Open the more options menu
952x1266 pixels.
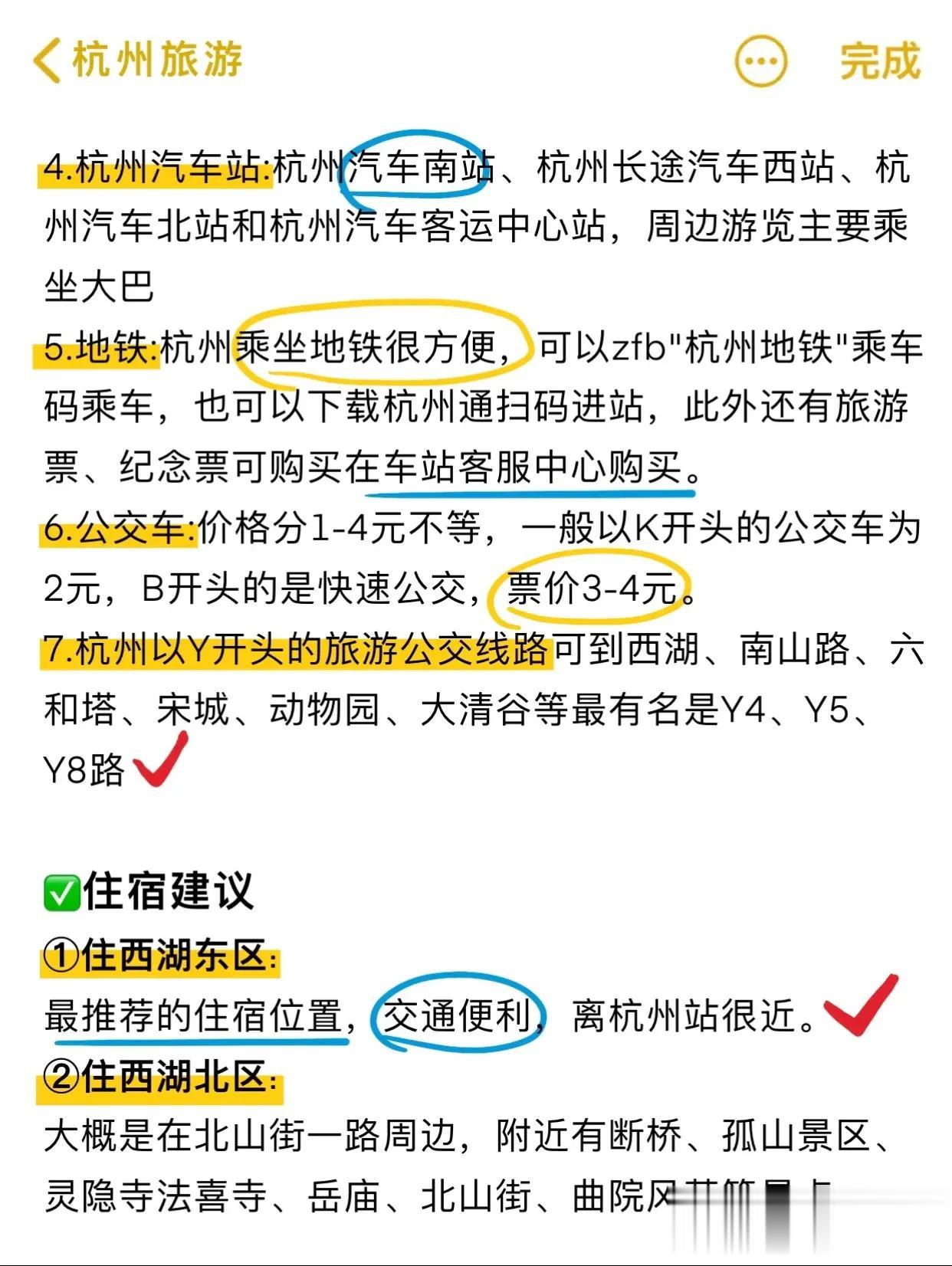[760, 61]
